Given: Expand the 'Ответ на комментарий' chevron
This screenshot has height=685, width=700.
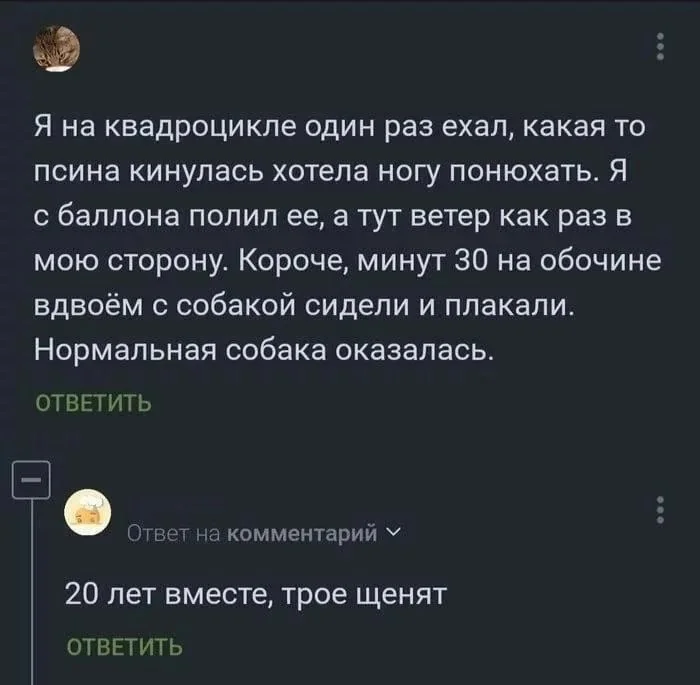Looking at the screenshot, I should (x=393, y=534).
